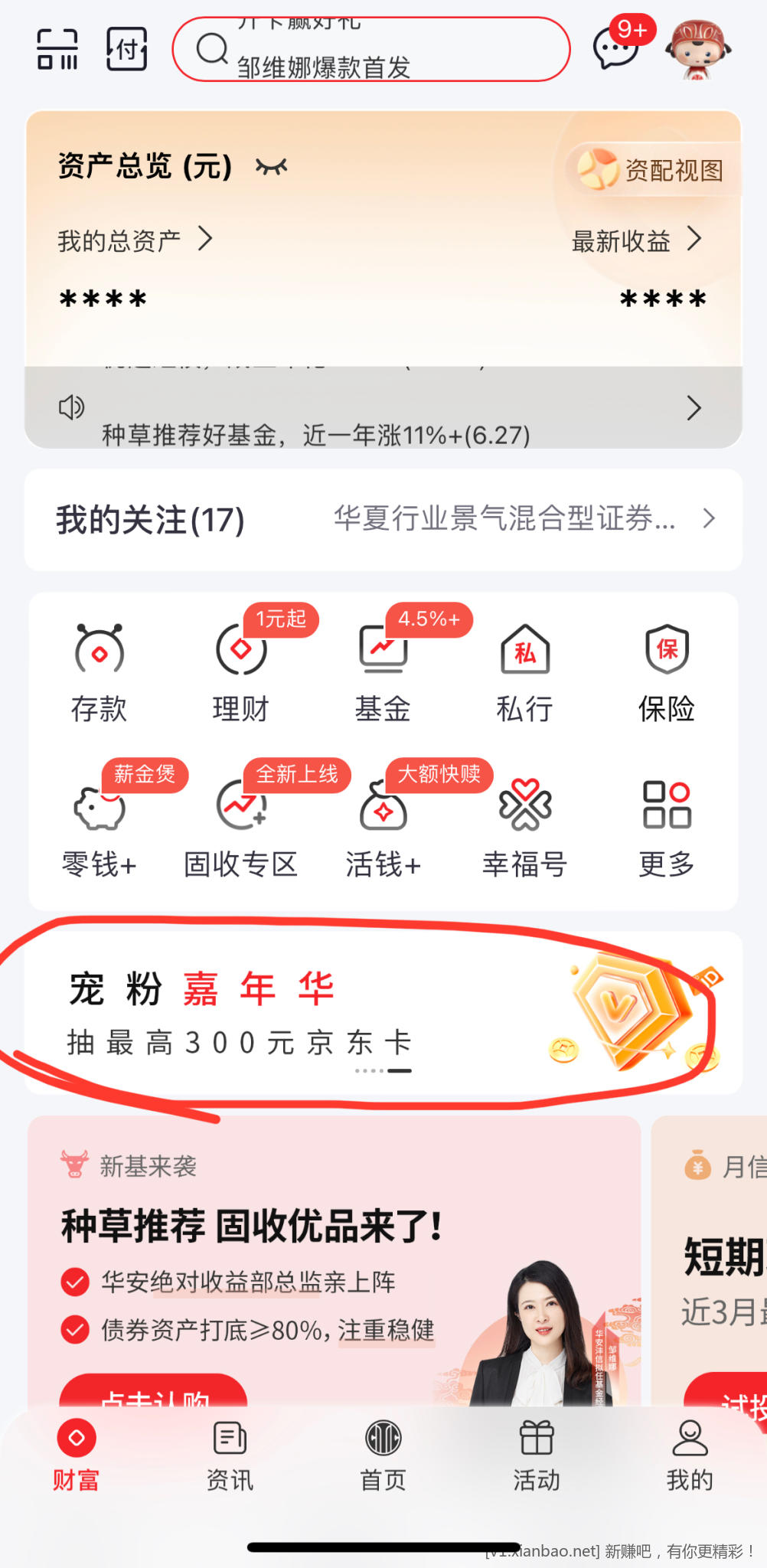View 最新收益 details
Viewport: 767px width, 1568px height.
pos(635,240)
